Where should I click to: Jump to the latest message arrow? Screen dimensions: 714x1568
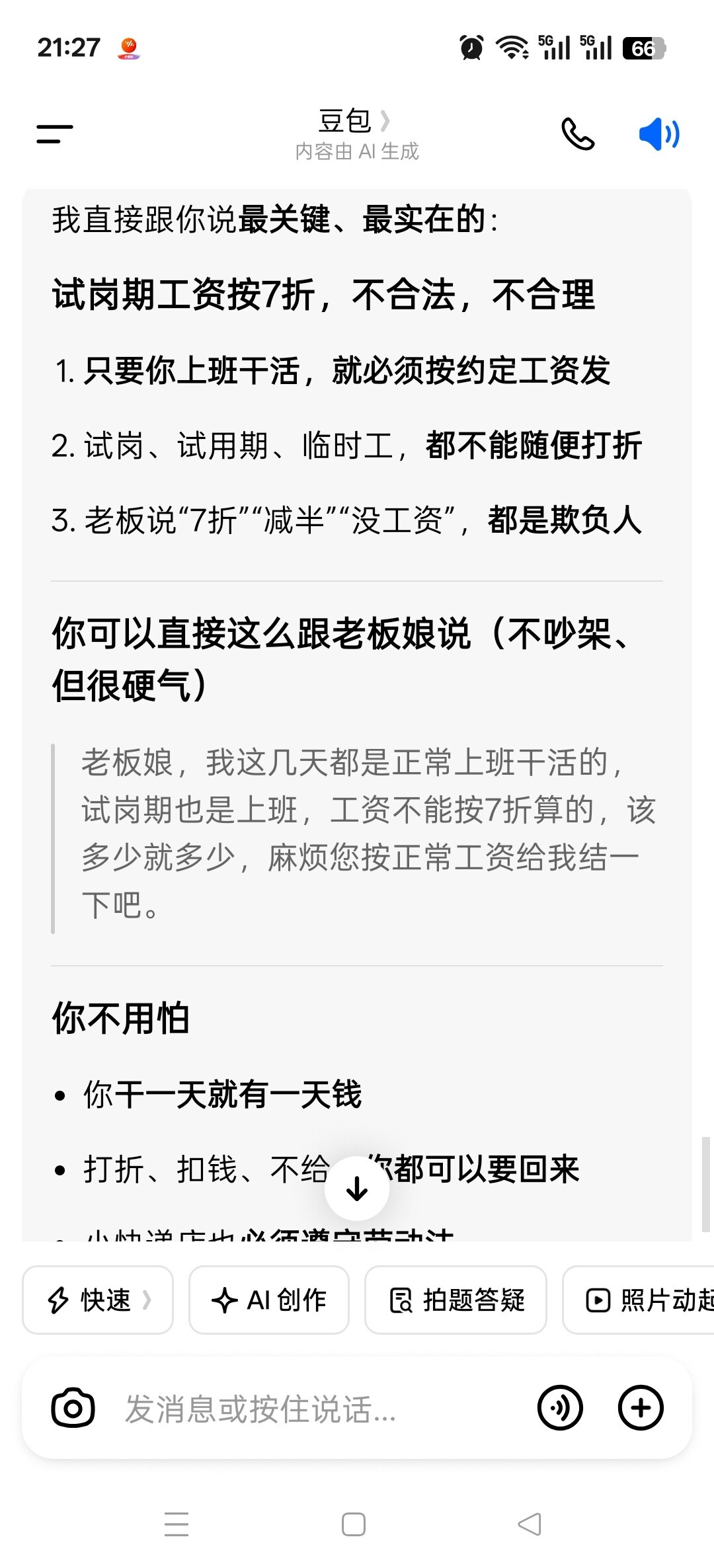pyautogui.click(x=357, y=1189)
